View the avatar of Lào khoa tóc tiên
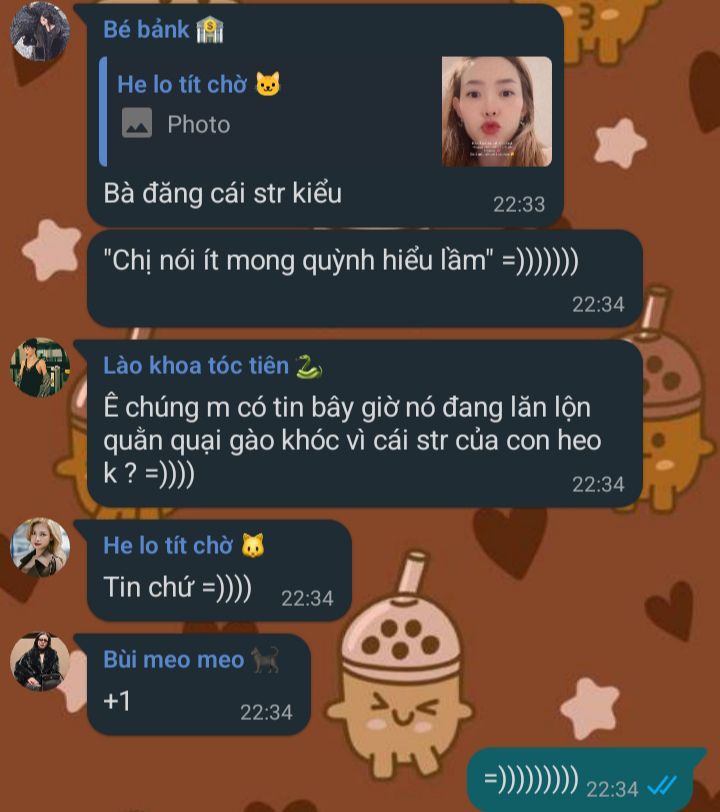This screenshot has height=812, width=720. (39, 367)
